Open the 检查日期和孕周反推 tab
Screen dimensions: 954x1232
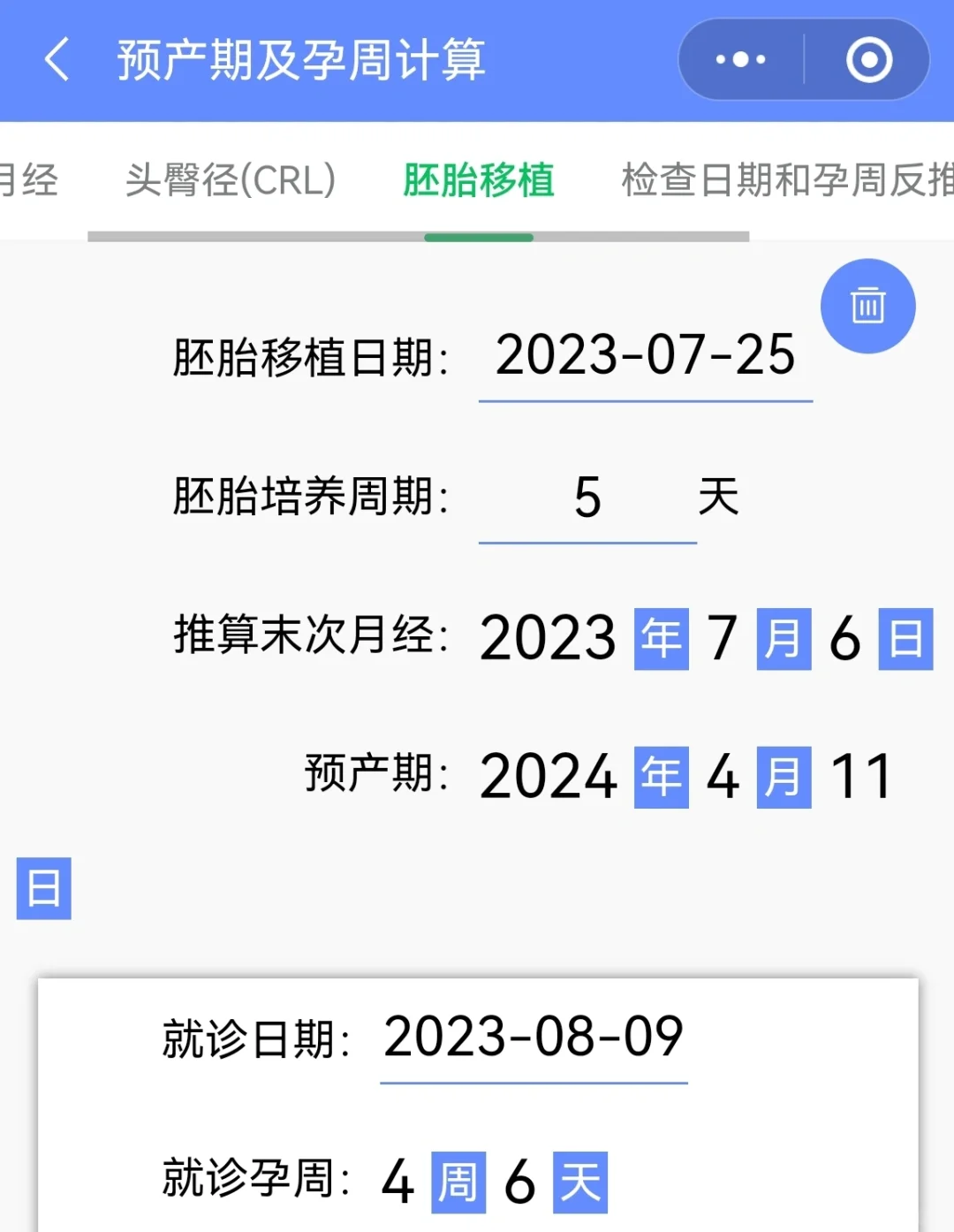(784, 180)
